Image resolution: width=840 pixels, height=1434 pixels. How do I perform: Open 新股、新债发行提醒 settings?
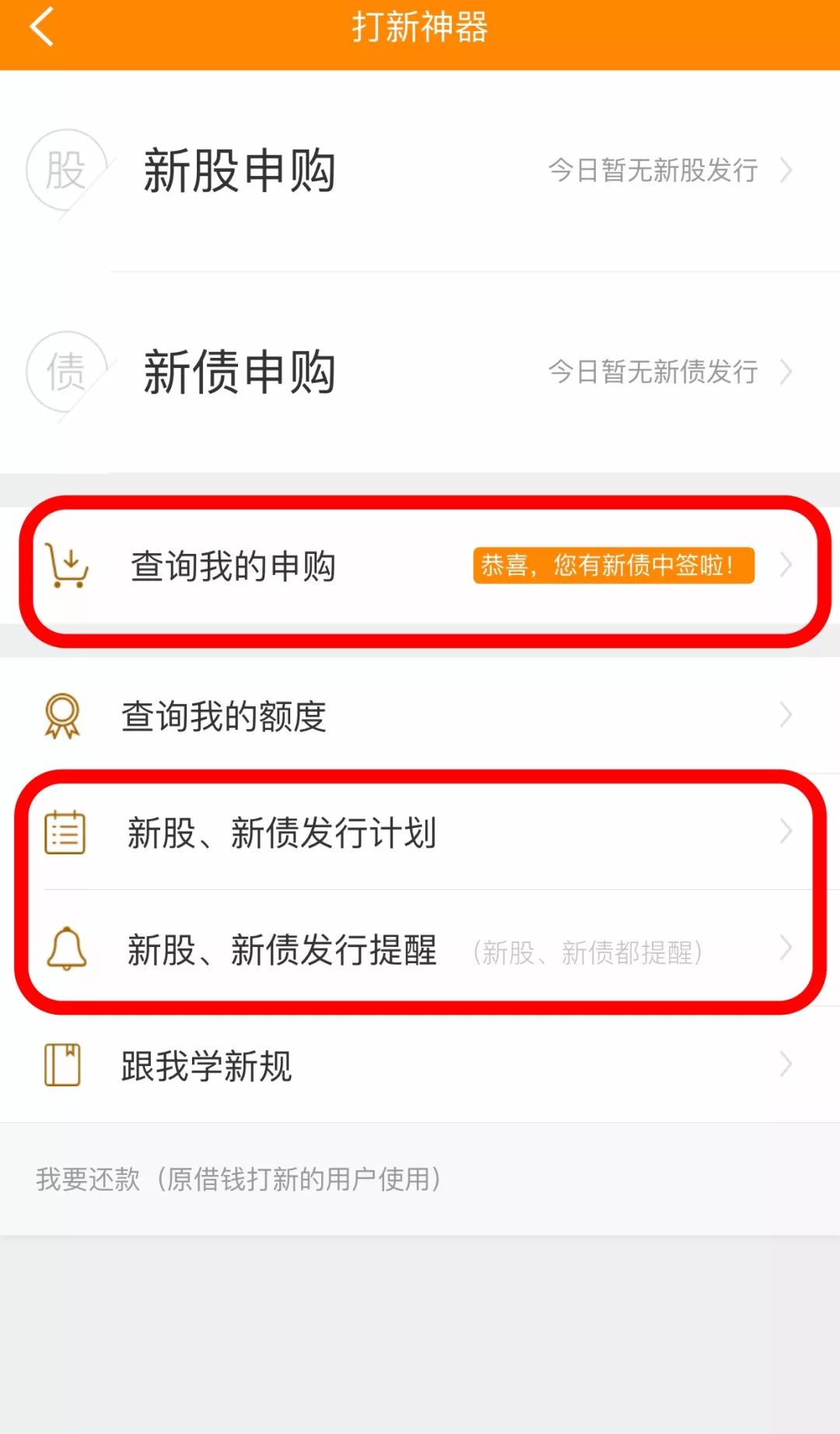(x=420, y=948)
